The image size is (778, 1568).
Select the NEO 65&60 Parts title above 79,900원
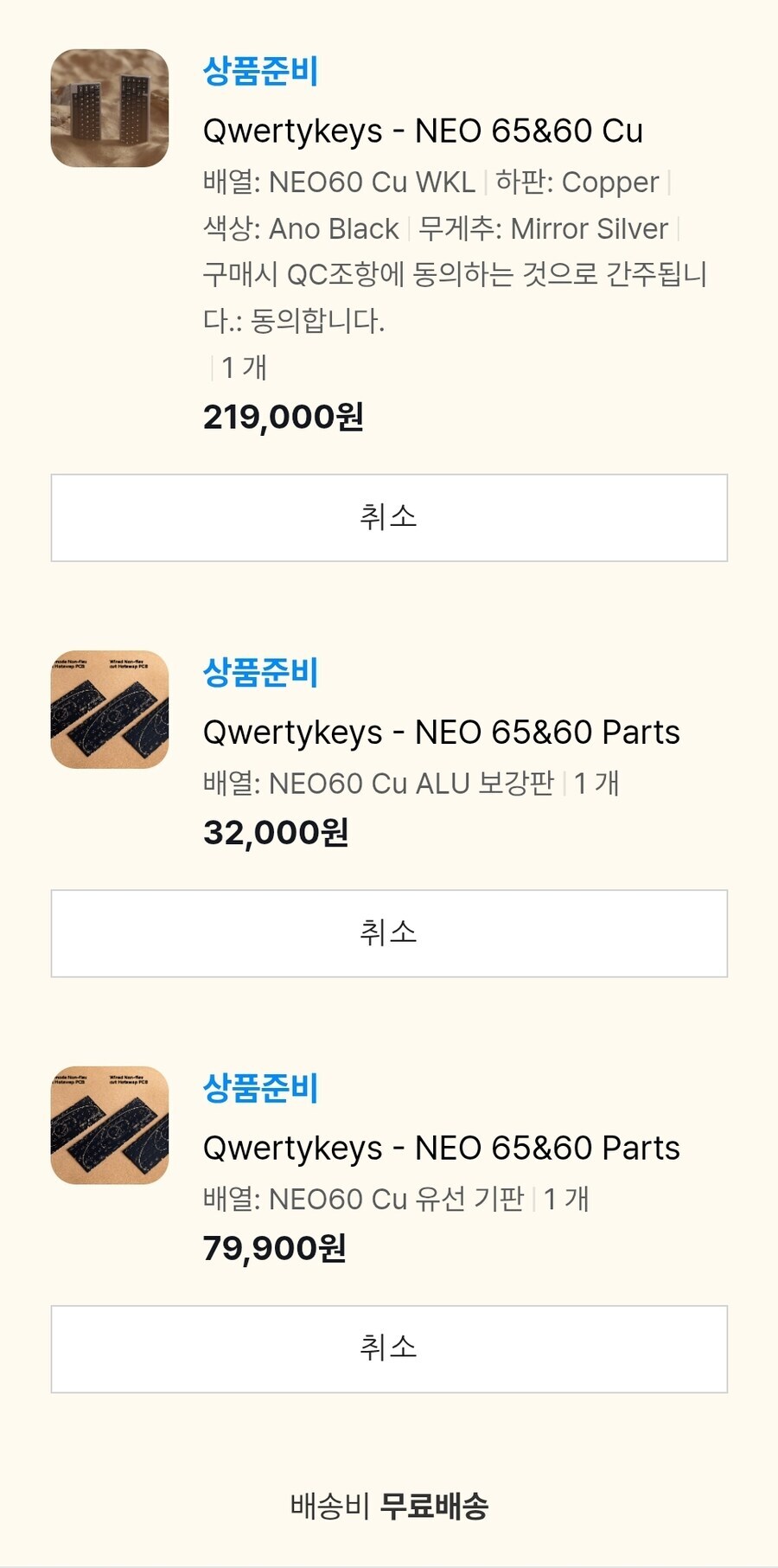coord(440,1147)
